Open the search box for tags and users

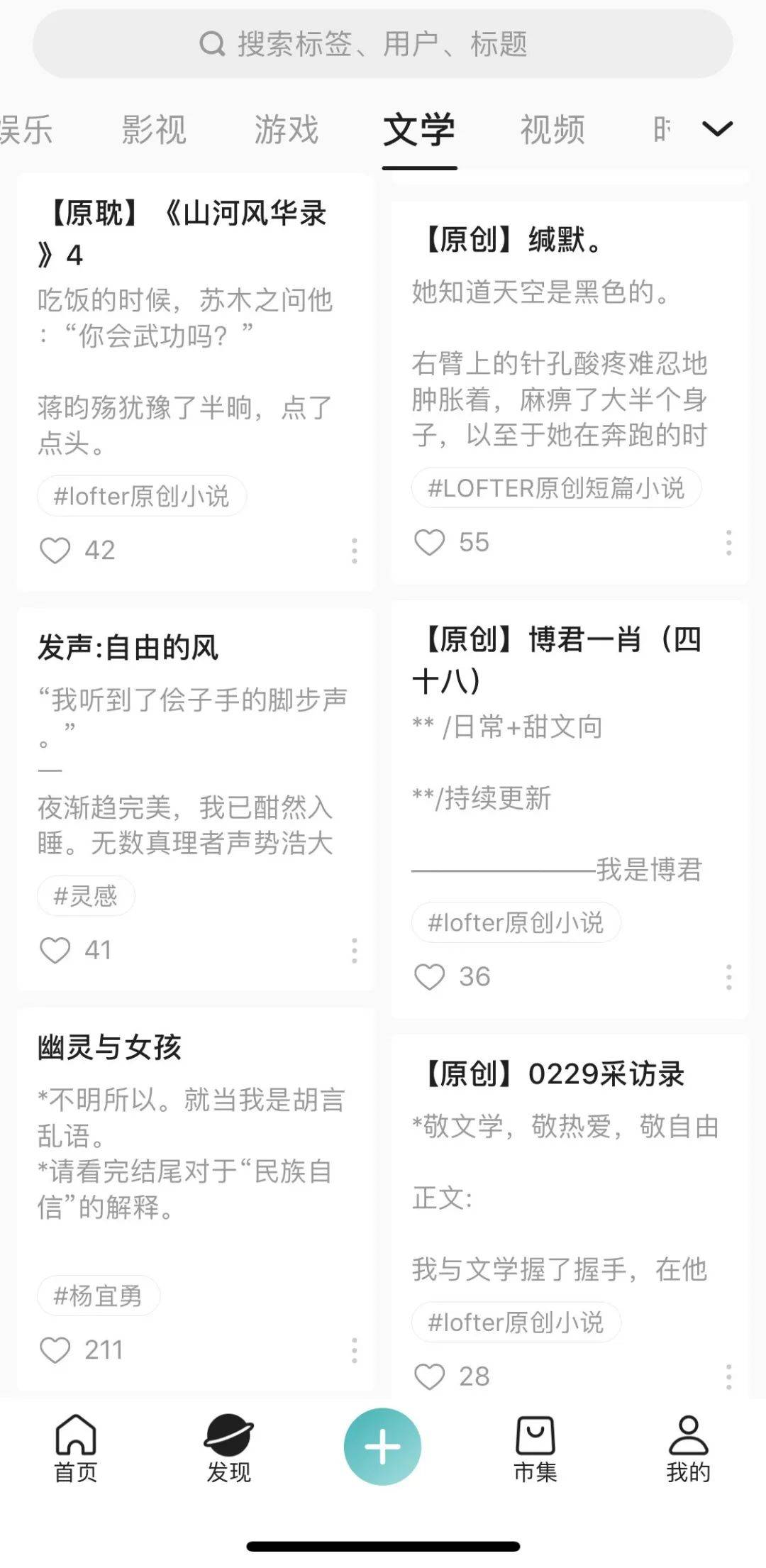[x=383, y=44]
